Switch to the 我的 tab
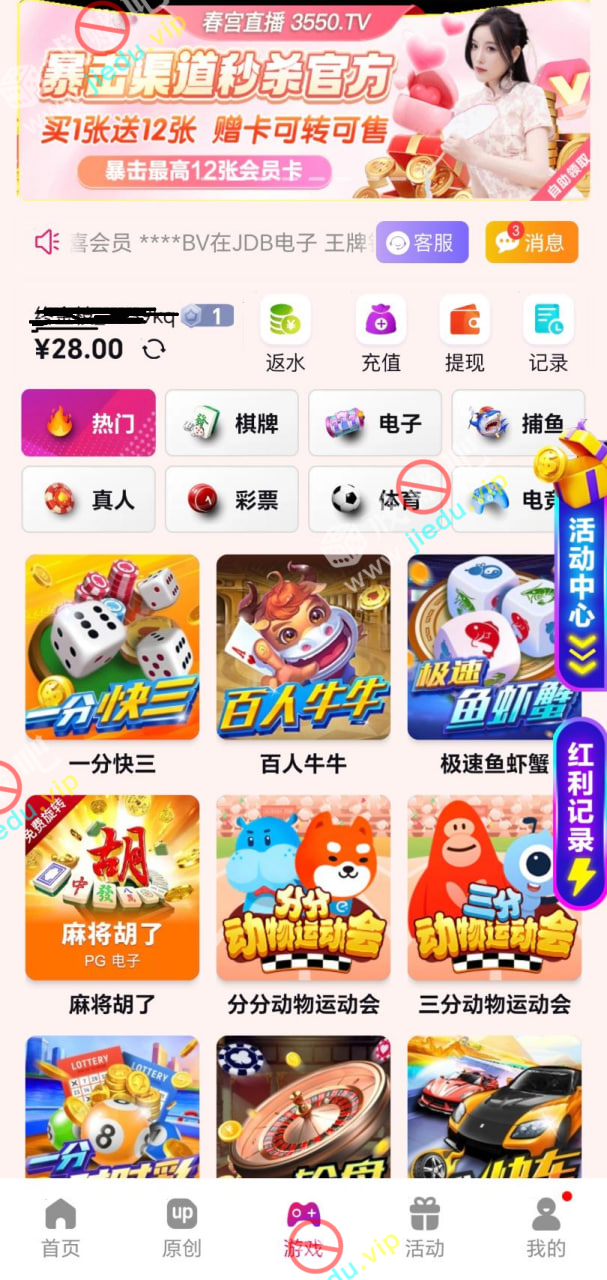607x1280 pixels. [546, 1228]
